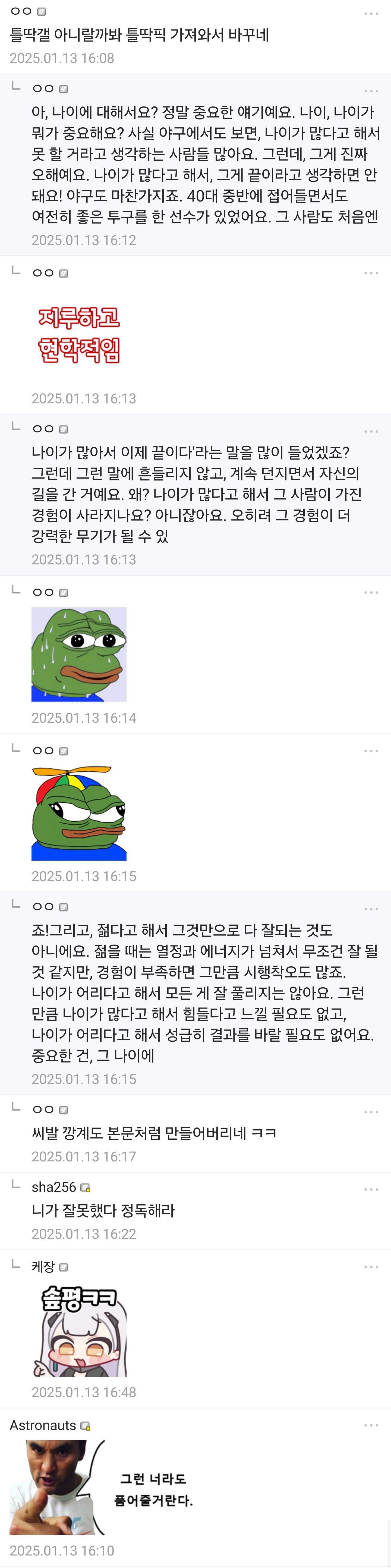Open the propeller hat Pepe sticker
Image resolution: width=391 pixels, height=1568 pixels.
[79, 813]
